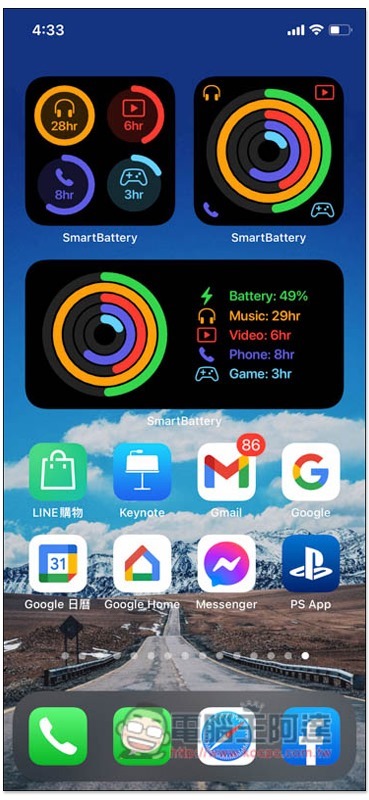Launch Keynote
This screenshot has width=369, height=800.
142,472
